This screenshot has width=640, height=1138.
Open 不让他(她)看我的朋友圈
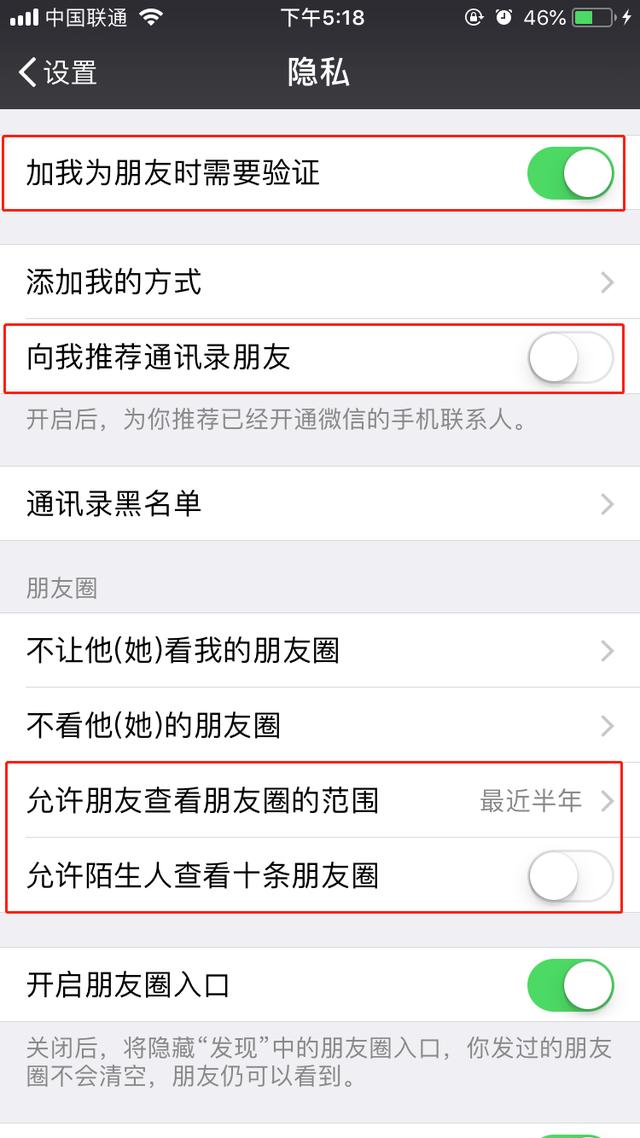tap(320, 651)
